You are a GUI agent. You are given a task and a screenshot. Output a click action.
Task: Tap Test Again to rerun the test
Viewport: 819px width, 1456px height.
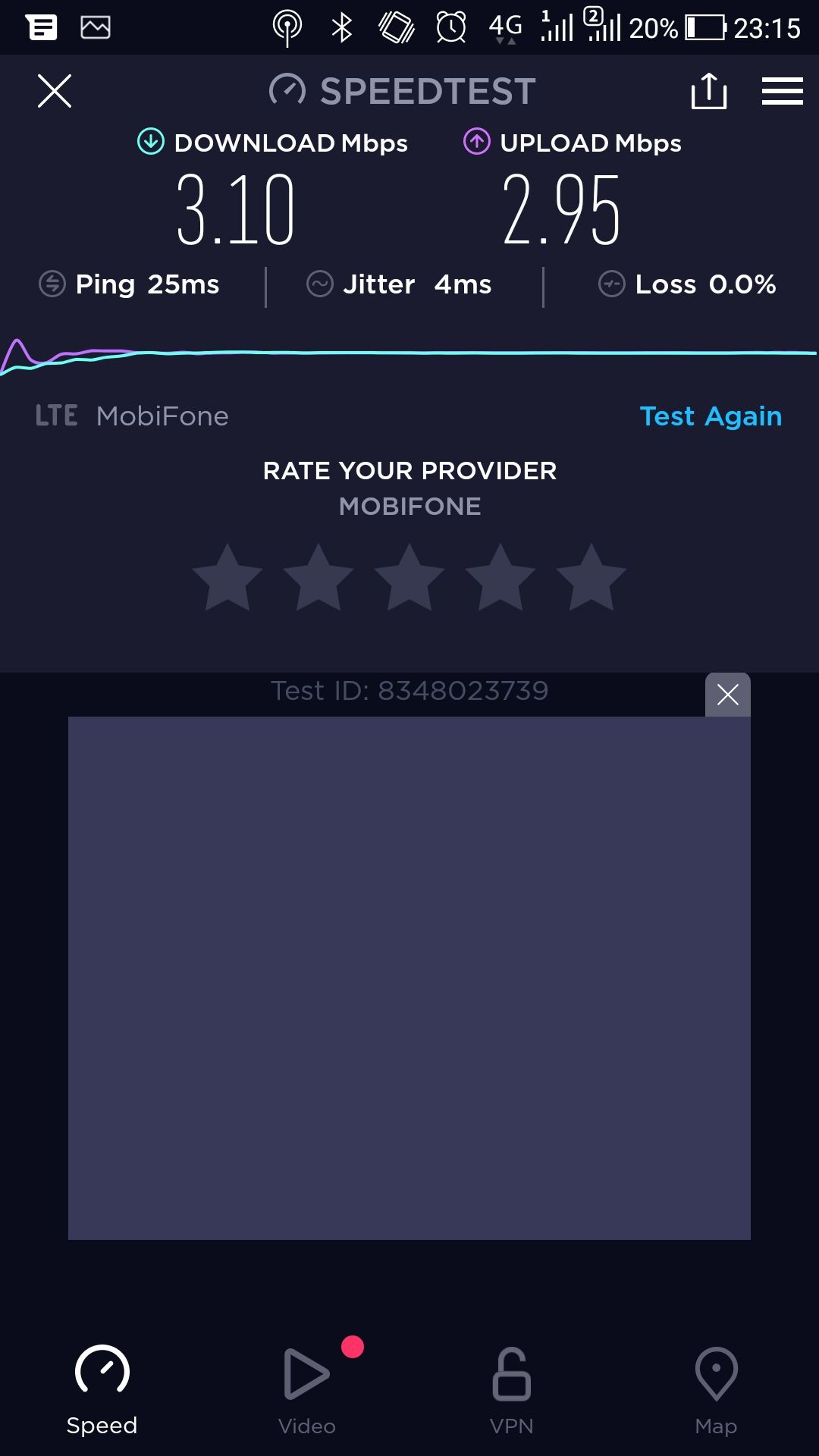[x=711, y=416]
